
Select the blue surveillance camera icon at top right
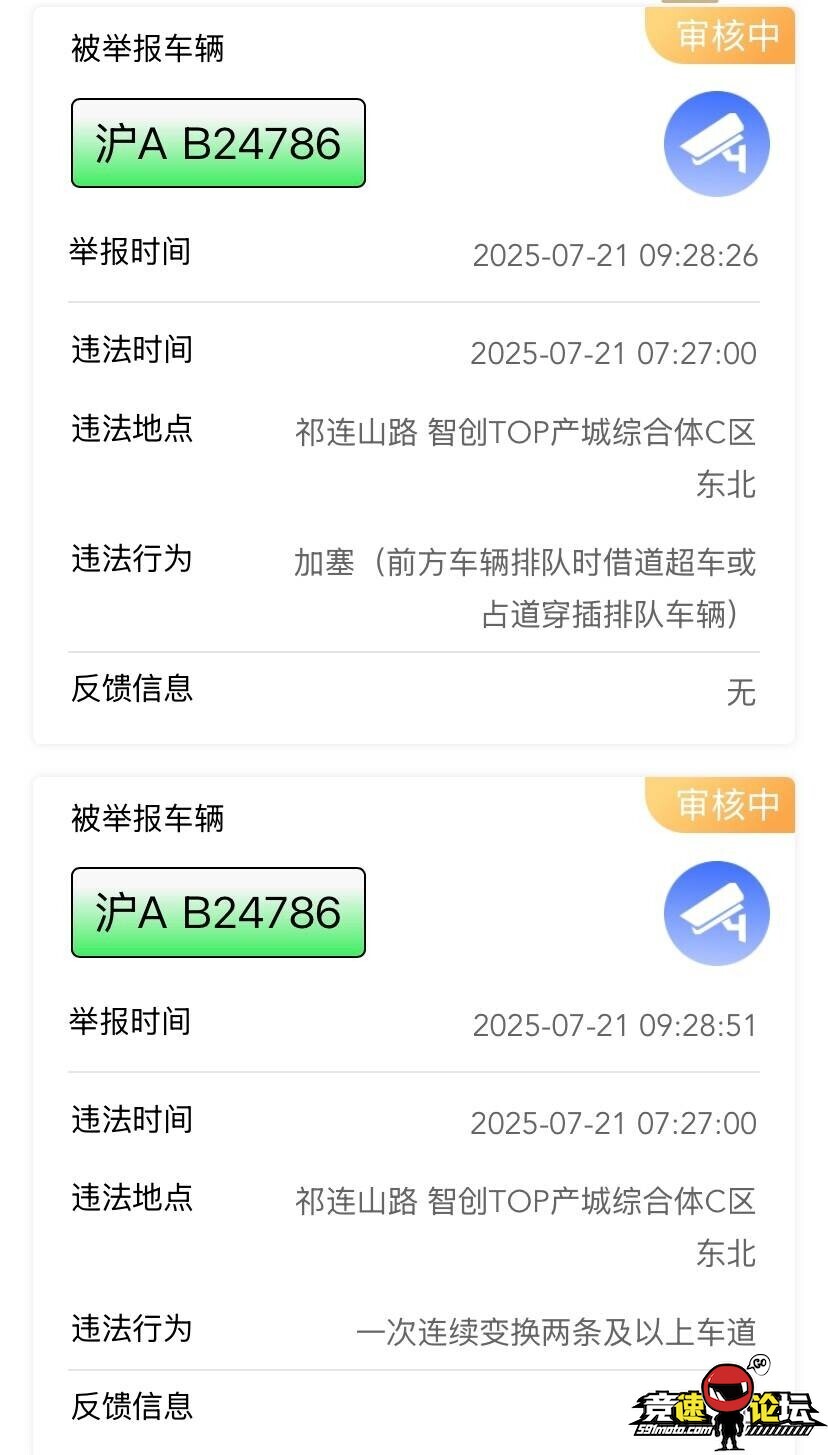[x=716, y=143]
